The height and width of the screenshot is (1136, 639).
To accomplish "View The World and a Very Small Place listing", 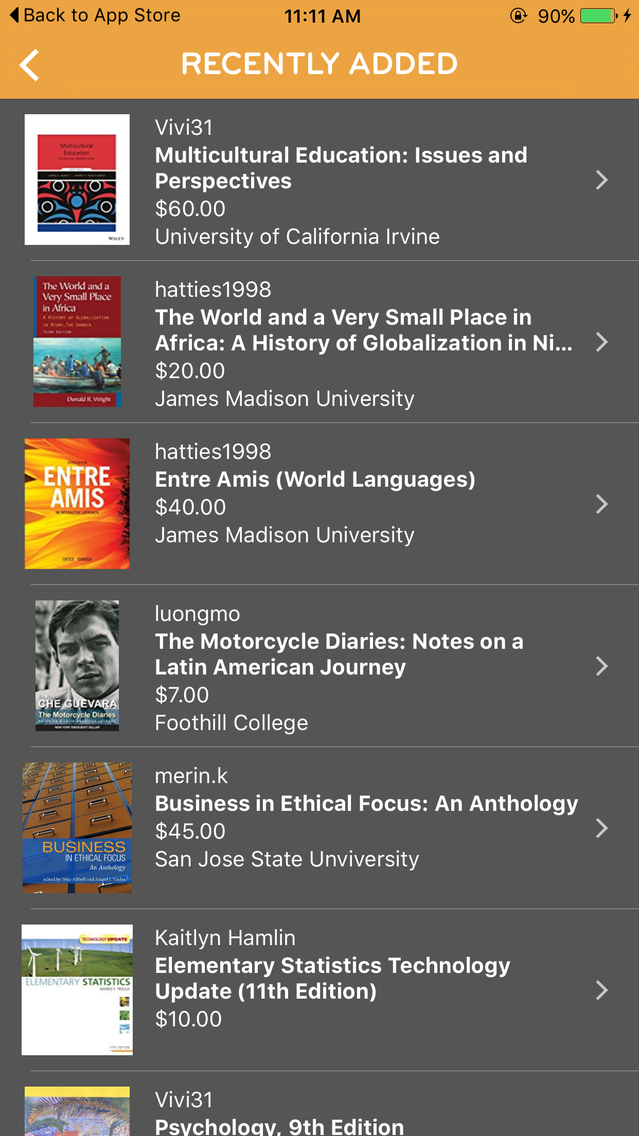I will click(x=320, y=342).
